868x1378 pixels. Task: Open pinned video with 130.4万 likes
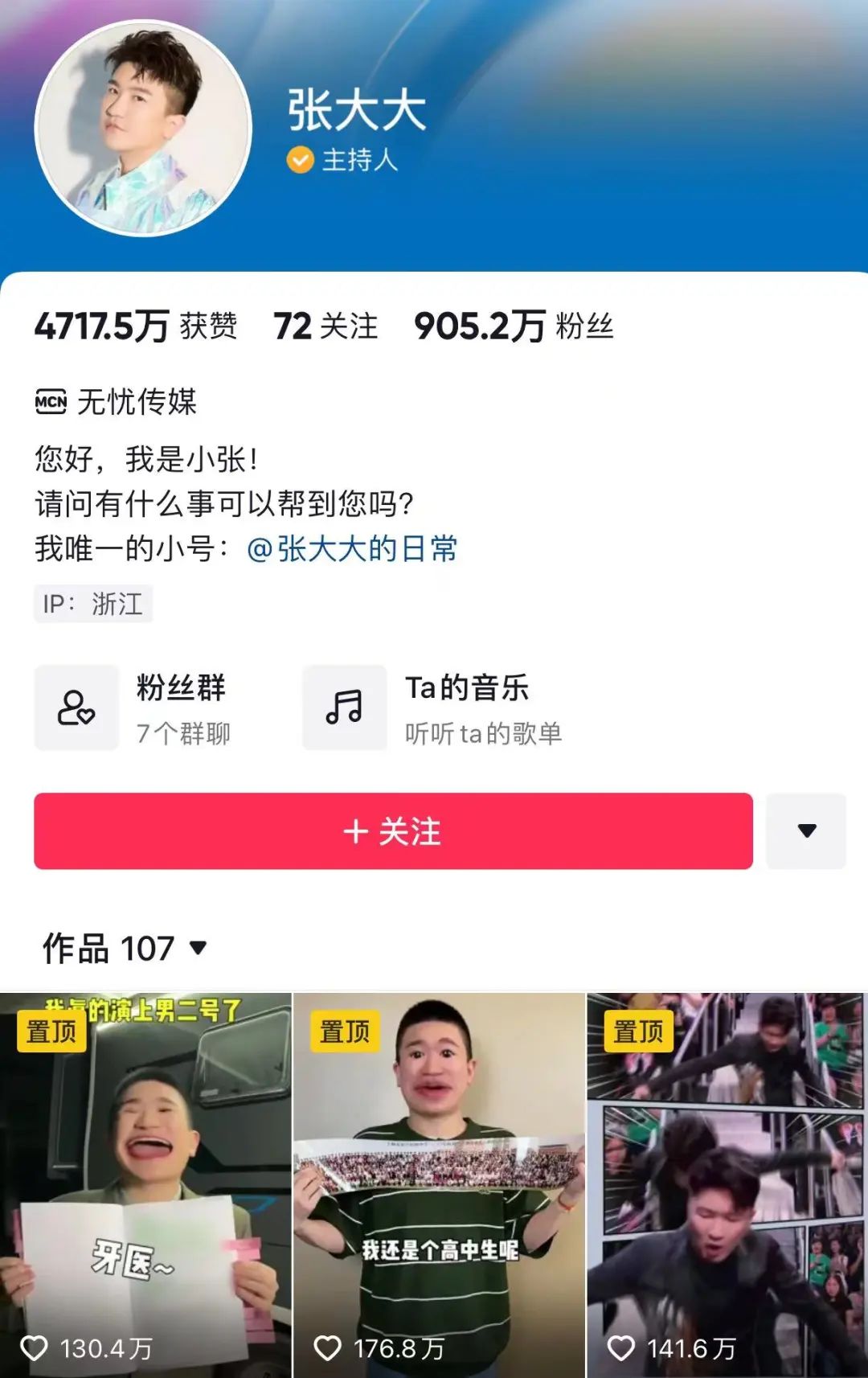pyautogui.click(x=145, y=1185)
